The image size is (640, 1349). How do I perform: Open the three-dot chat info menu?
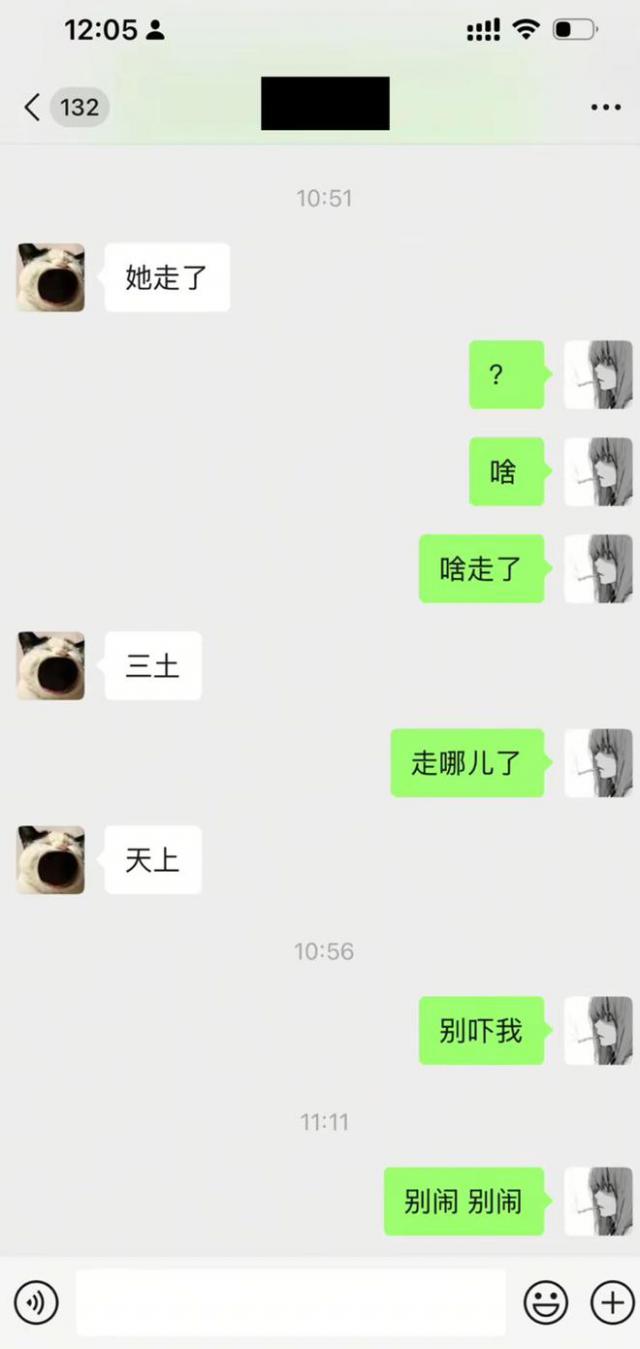coord(606,108)
